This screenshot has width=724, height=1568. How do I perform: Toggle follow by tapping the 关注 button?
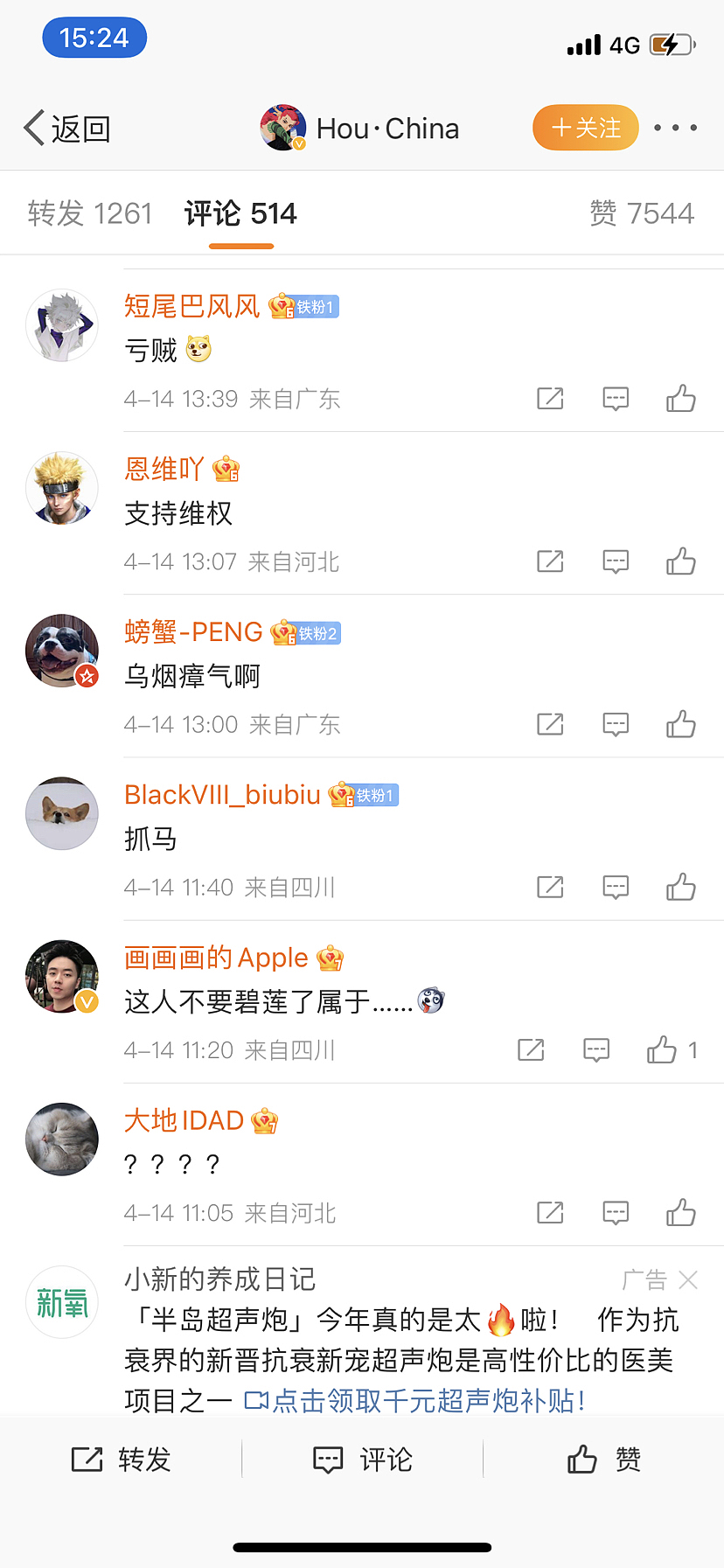point(585,127)
